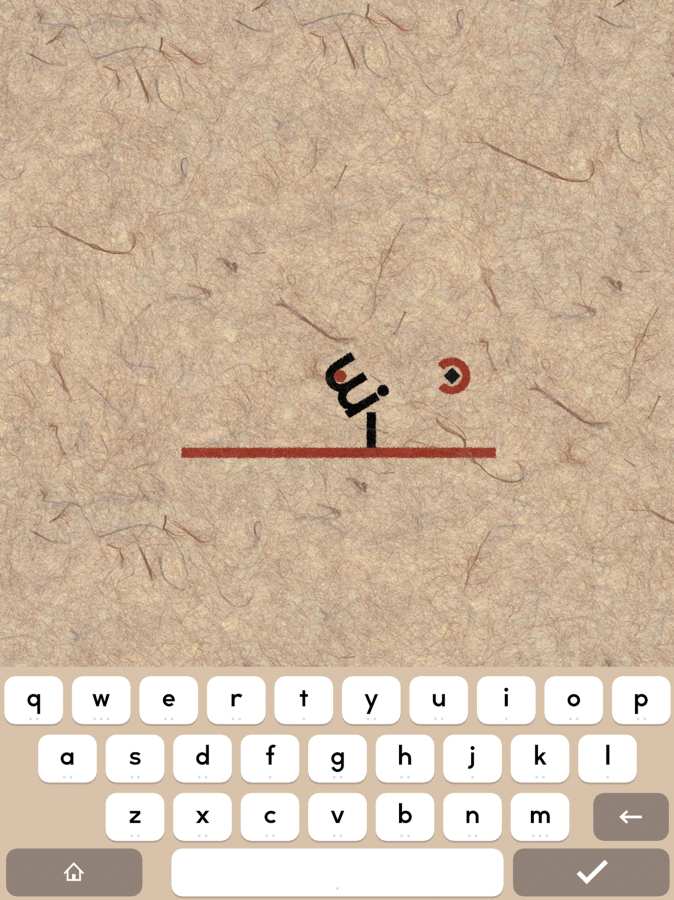This screenshot has width=674, height=900.
Task: Enter the letter c
Action: [x=270, y=816]
